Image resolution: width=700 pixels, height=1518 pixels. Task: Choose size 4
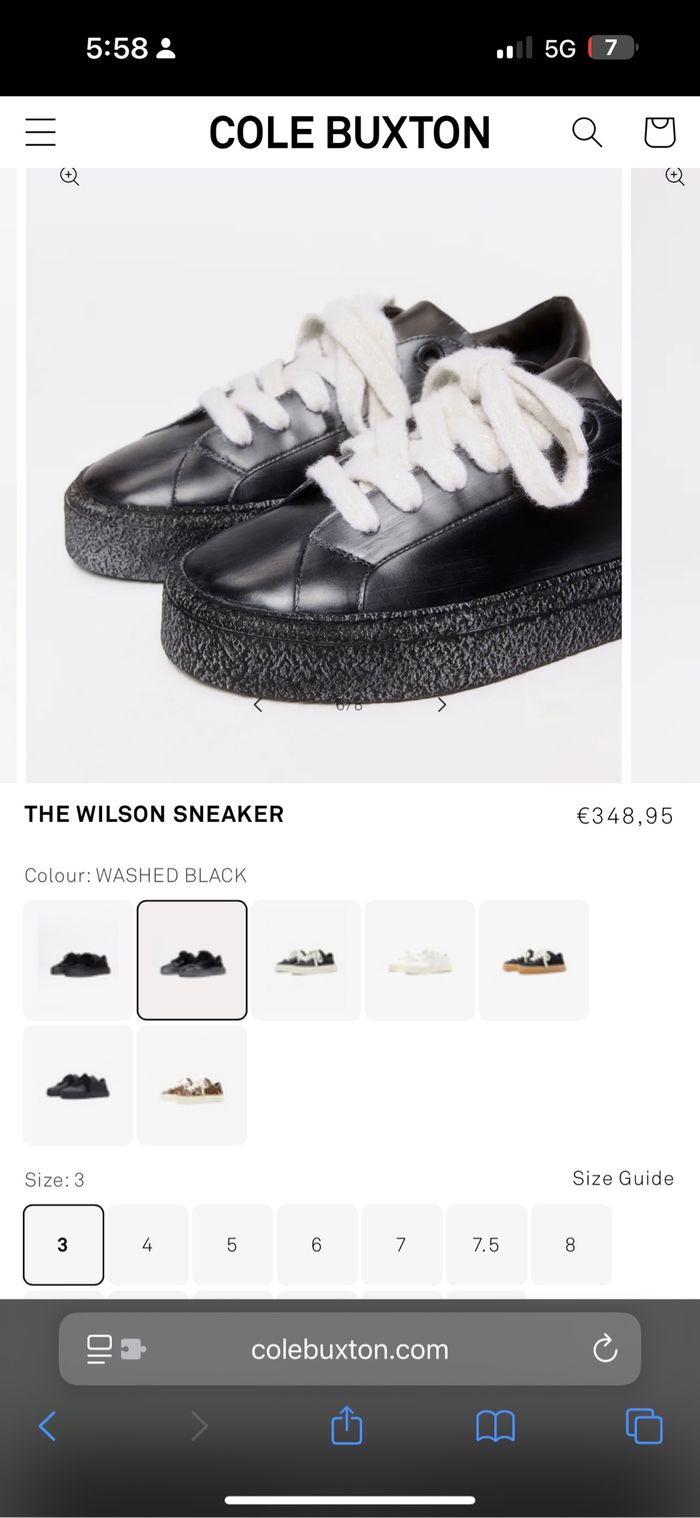pyautogui.click(x=147, y=1245)
